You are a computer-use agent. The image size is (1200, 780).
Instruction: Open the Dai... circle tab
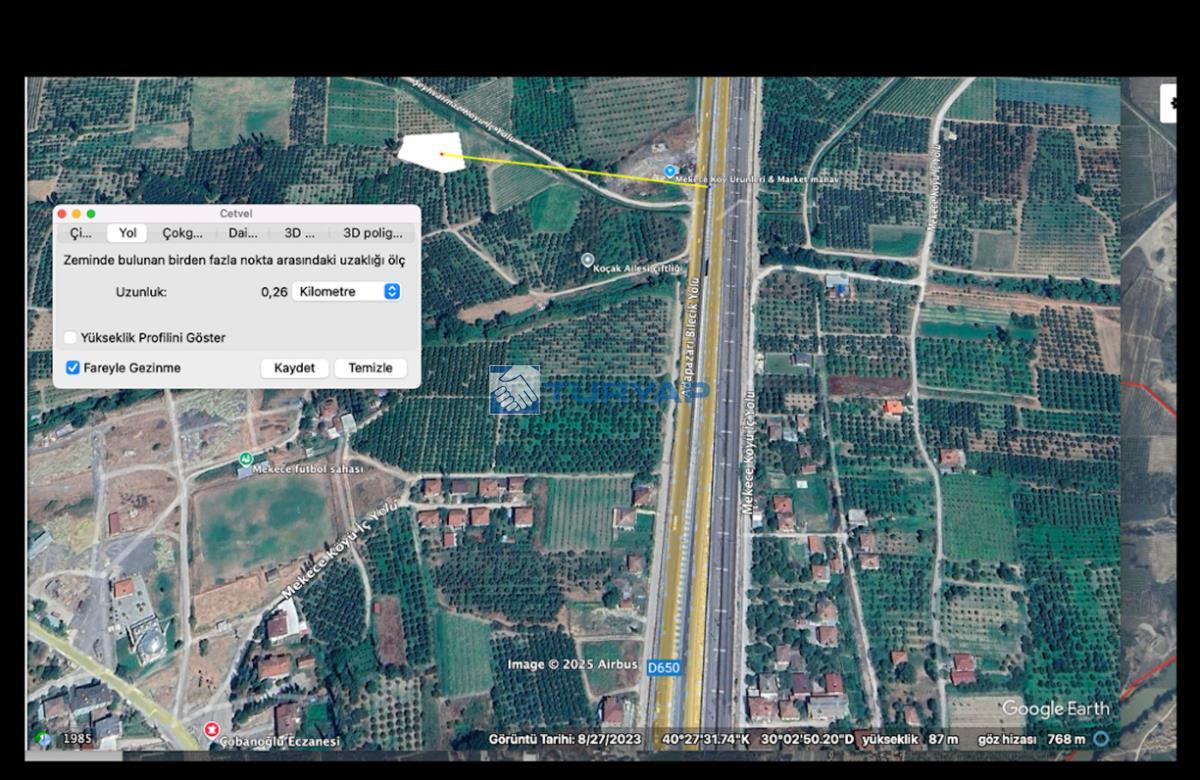(242, 233)
